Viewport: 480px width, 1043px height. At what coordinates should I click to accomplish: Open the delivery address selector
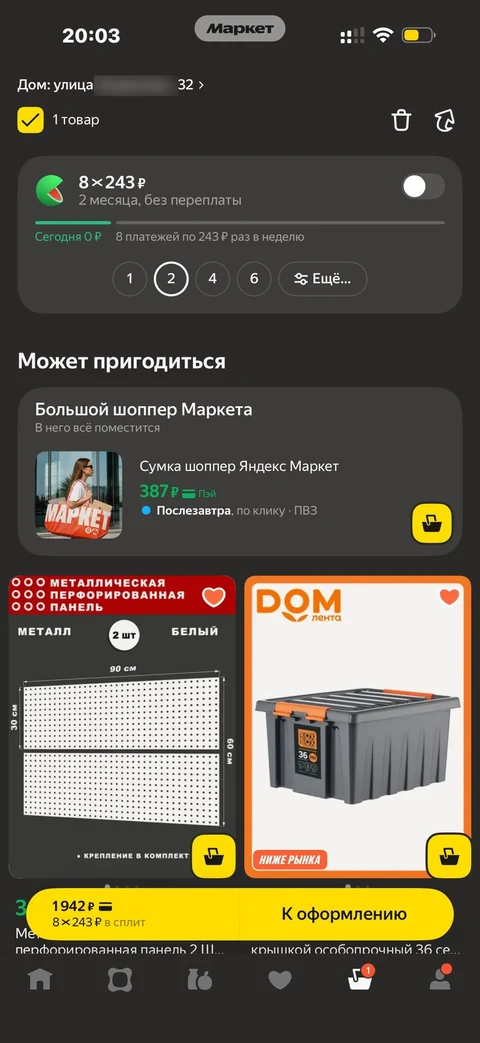[111, 85]
